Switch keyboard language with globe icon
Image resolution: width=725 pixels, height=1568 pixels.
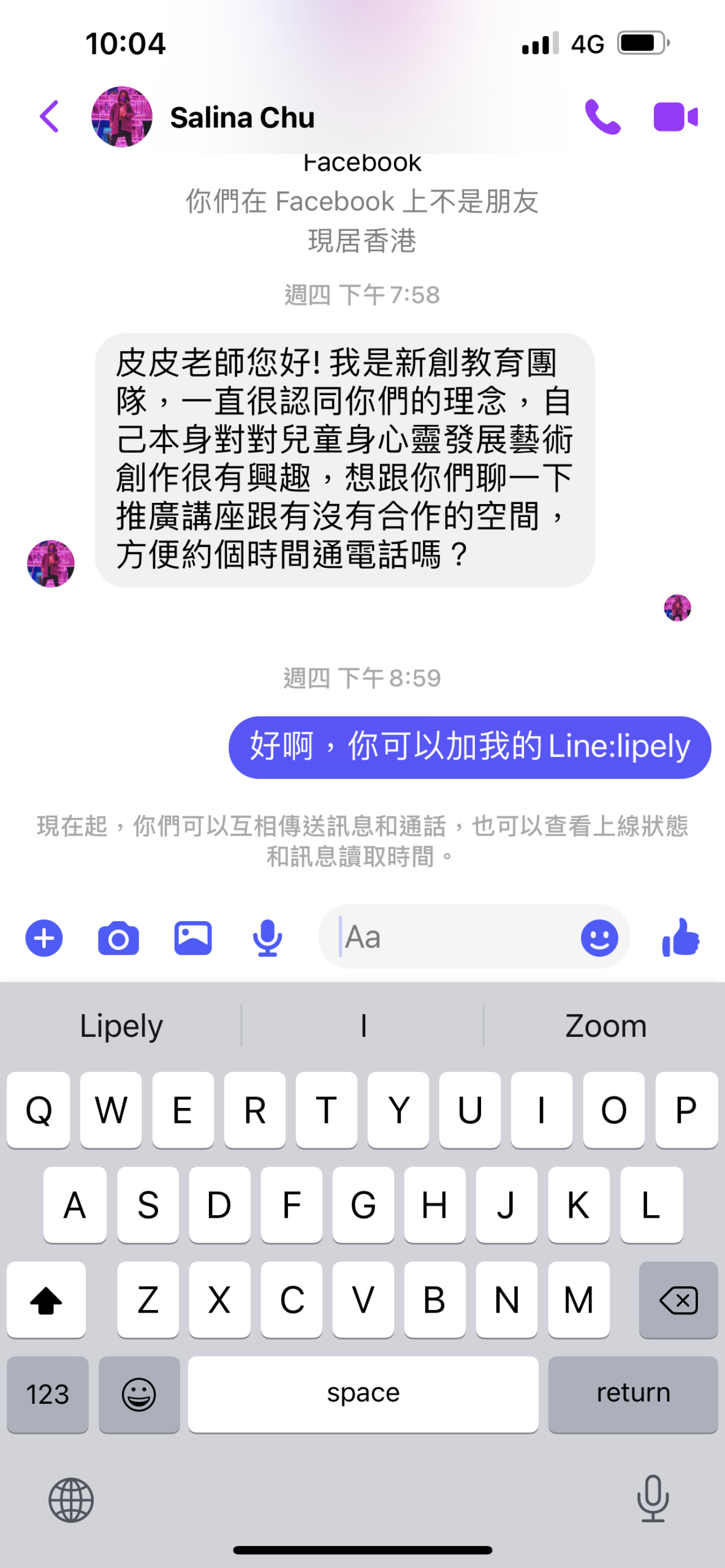pyautogui.click(x=71, y=1500)
